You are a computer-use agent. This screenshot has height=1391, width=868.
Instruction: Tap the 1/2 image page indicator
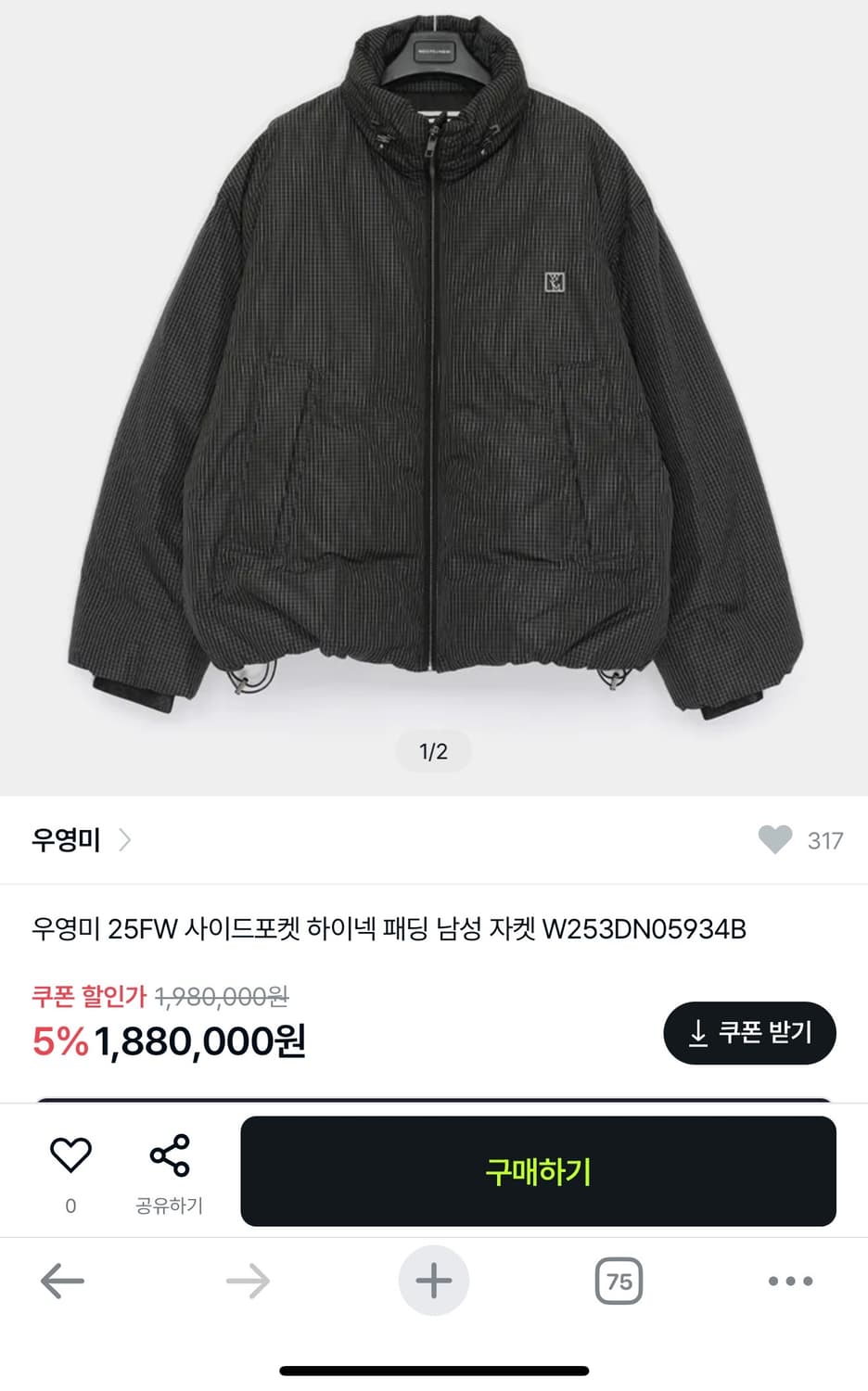click(x=433, y=751)
